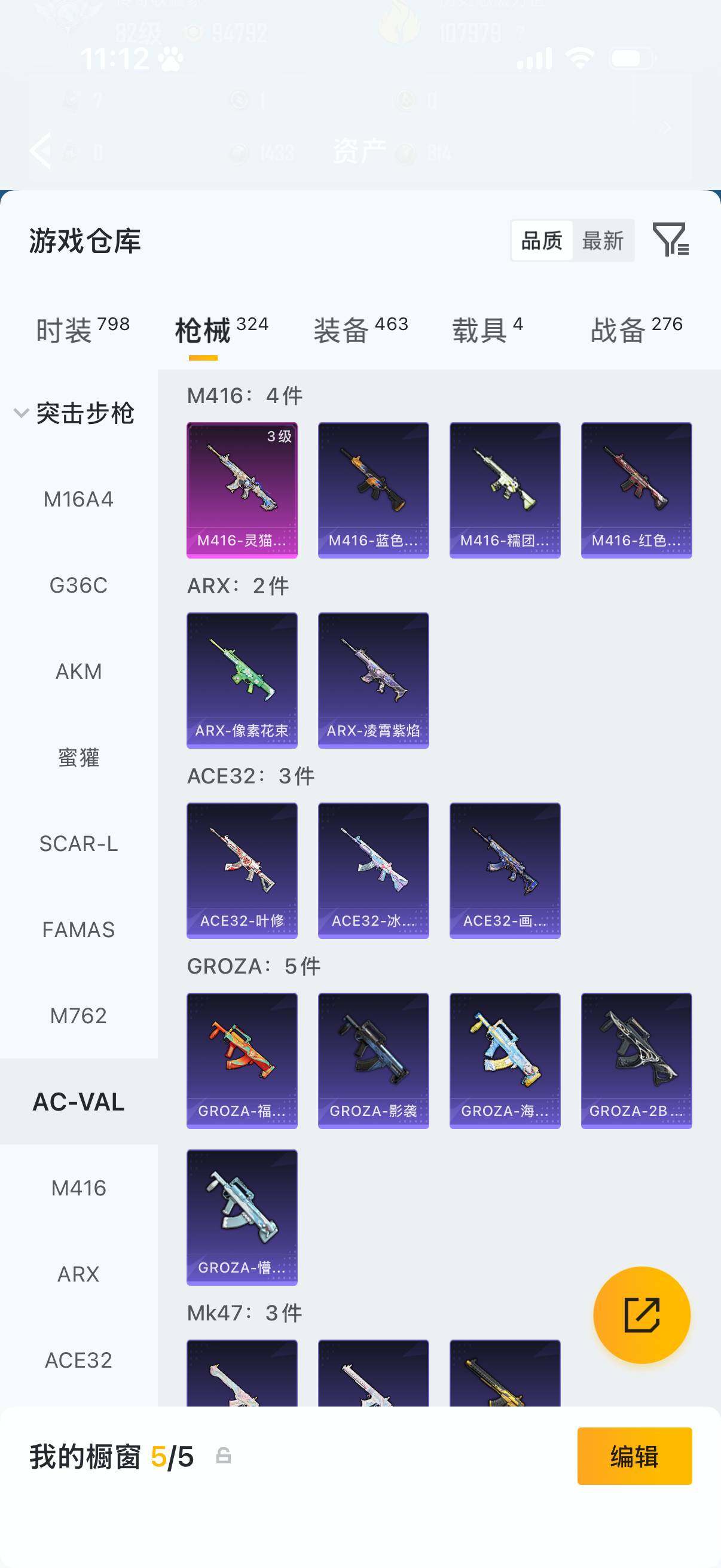The image size is (721, 1568).
Task: Open the GROZA-影袭 skin
Action: coord(373,1060)
